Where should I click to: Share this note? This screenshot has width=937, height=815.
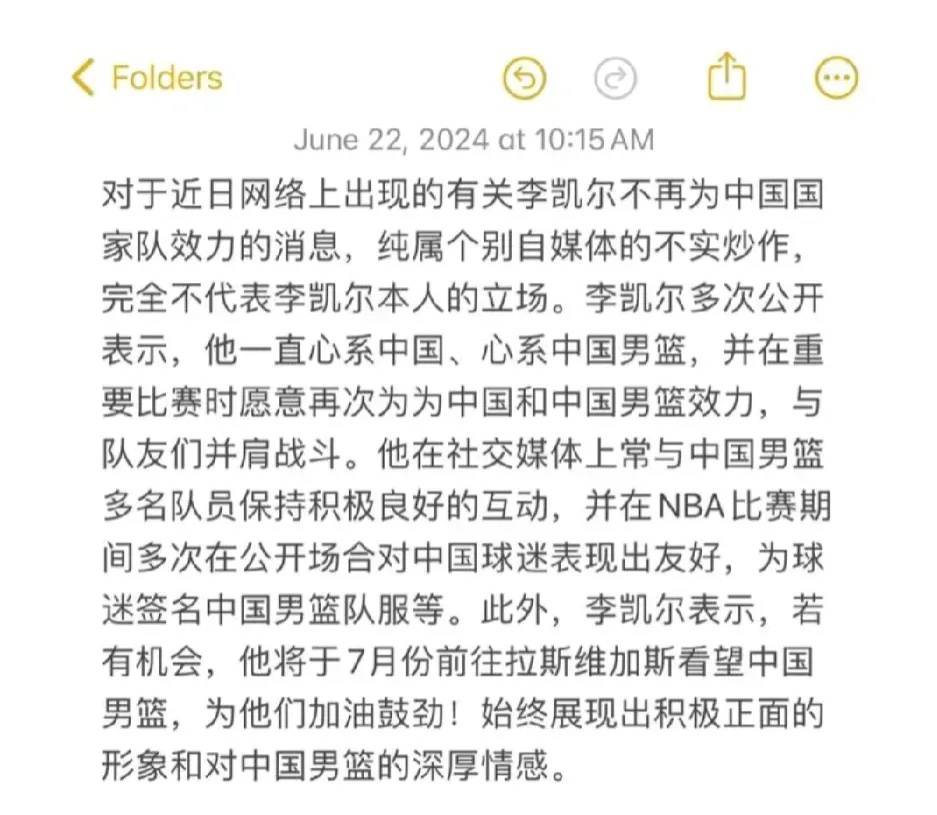click(727, 77)
